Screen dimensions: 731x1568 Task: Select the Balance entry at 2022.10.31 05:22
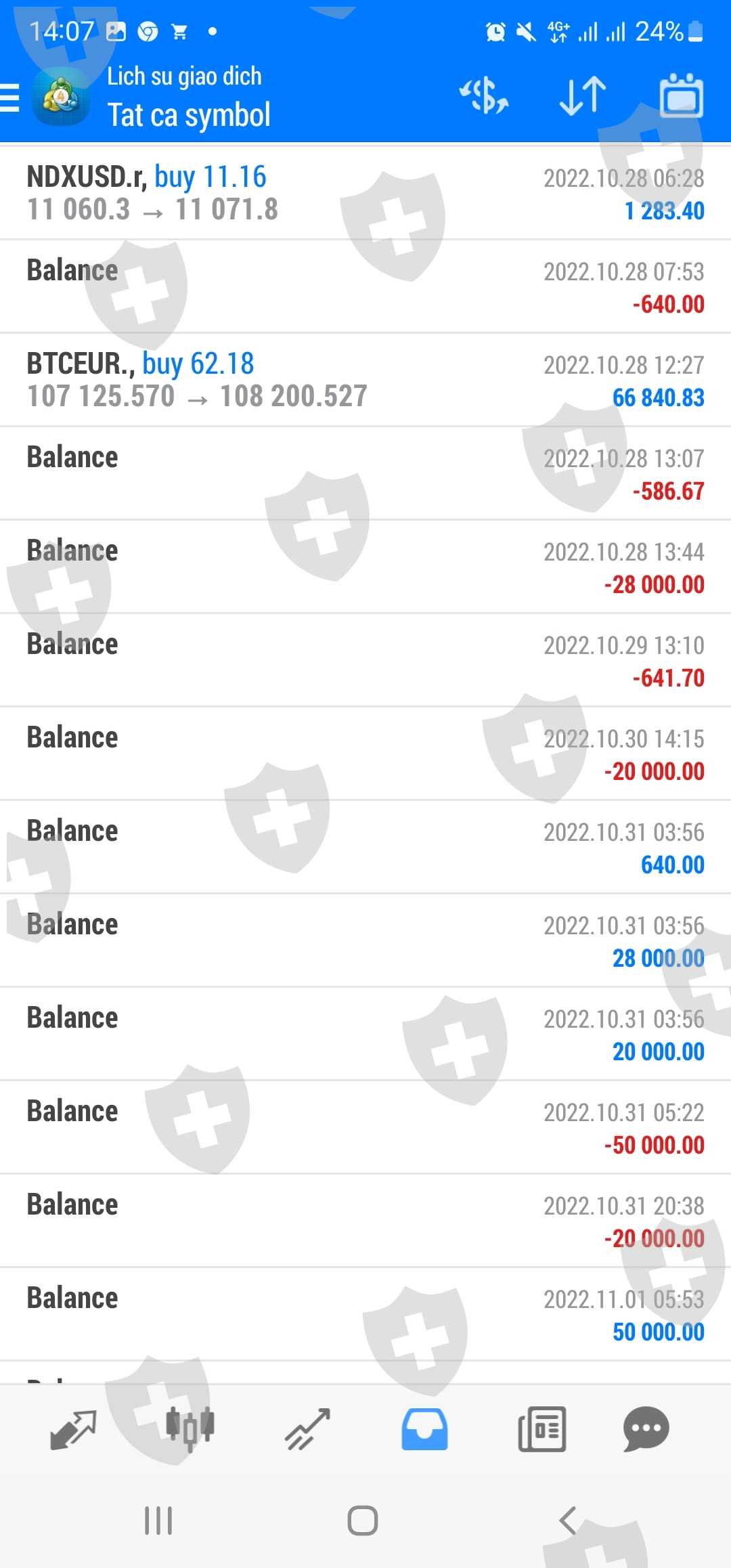365,1127
